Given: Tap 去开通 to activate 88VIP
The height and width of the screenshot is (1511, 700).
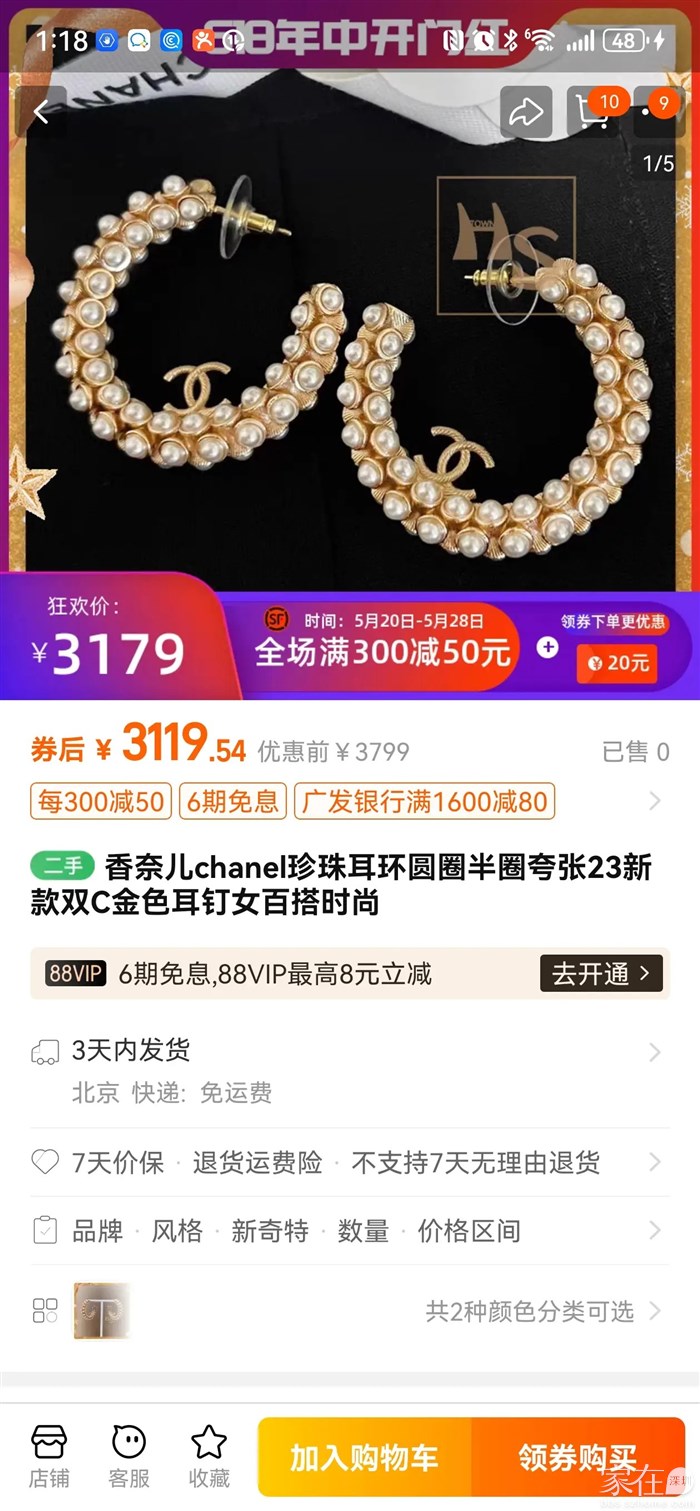Looking at the screenshot, I should pyautogui.click(x=601, y=973).
